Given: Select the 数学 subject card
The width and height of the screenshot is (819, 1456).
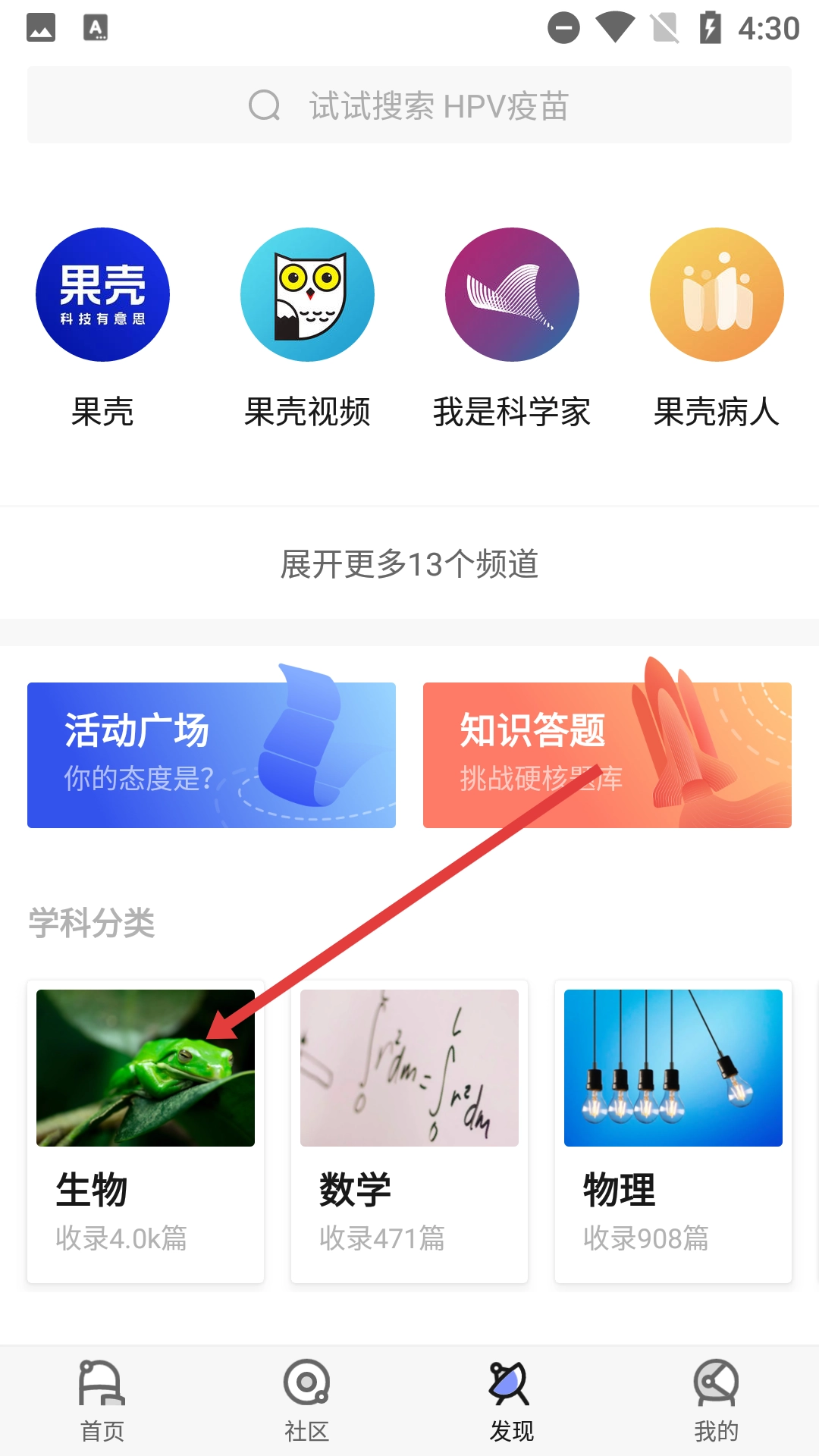Looking at the screenshot, I should pyautogui.click(x=409, y=1131).
